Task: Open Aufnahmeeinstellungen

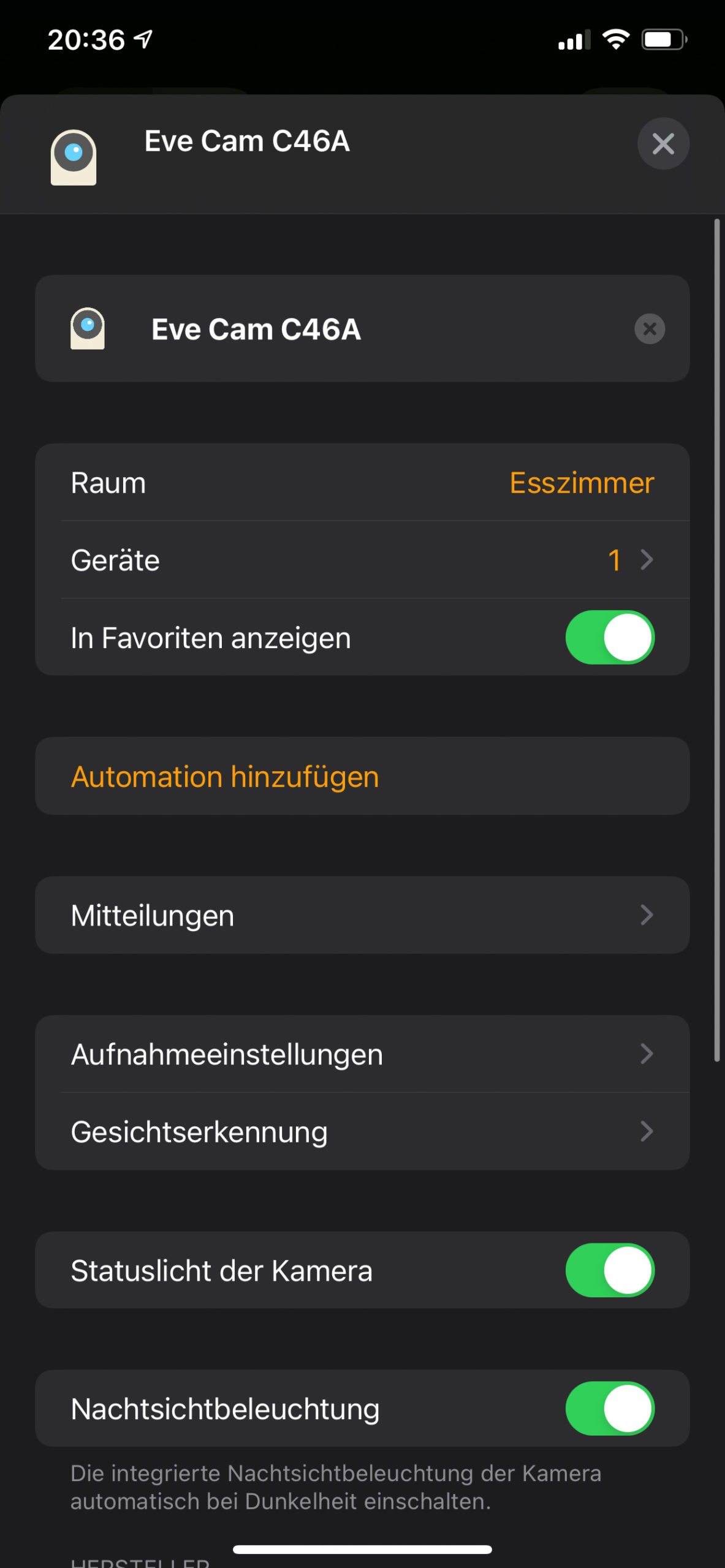Action: 362,1054
